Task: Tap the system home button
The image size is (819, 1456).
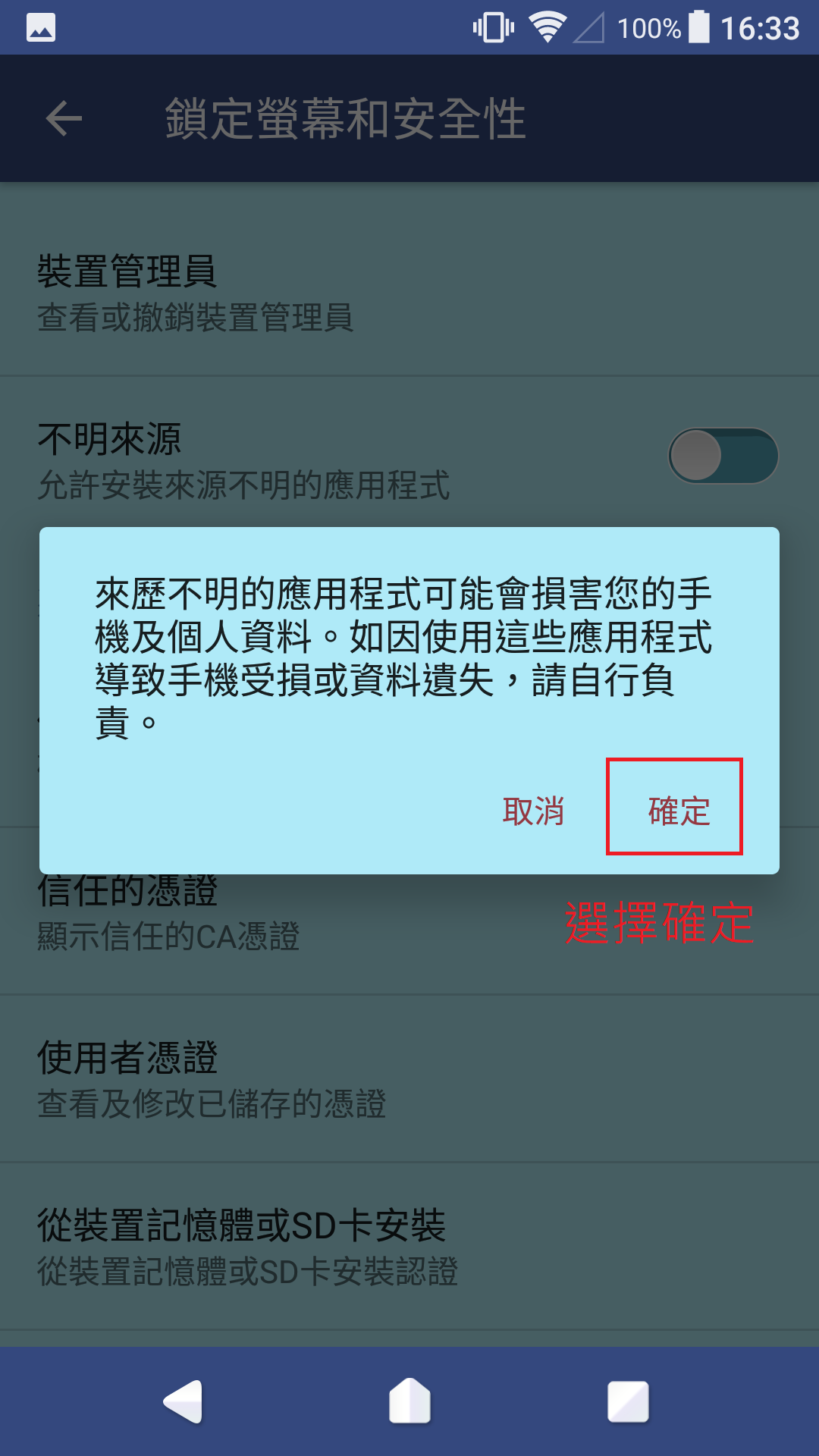Action: [409, 1401]
